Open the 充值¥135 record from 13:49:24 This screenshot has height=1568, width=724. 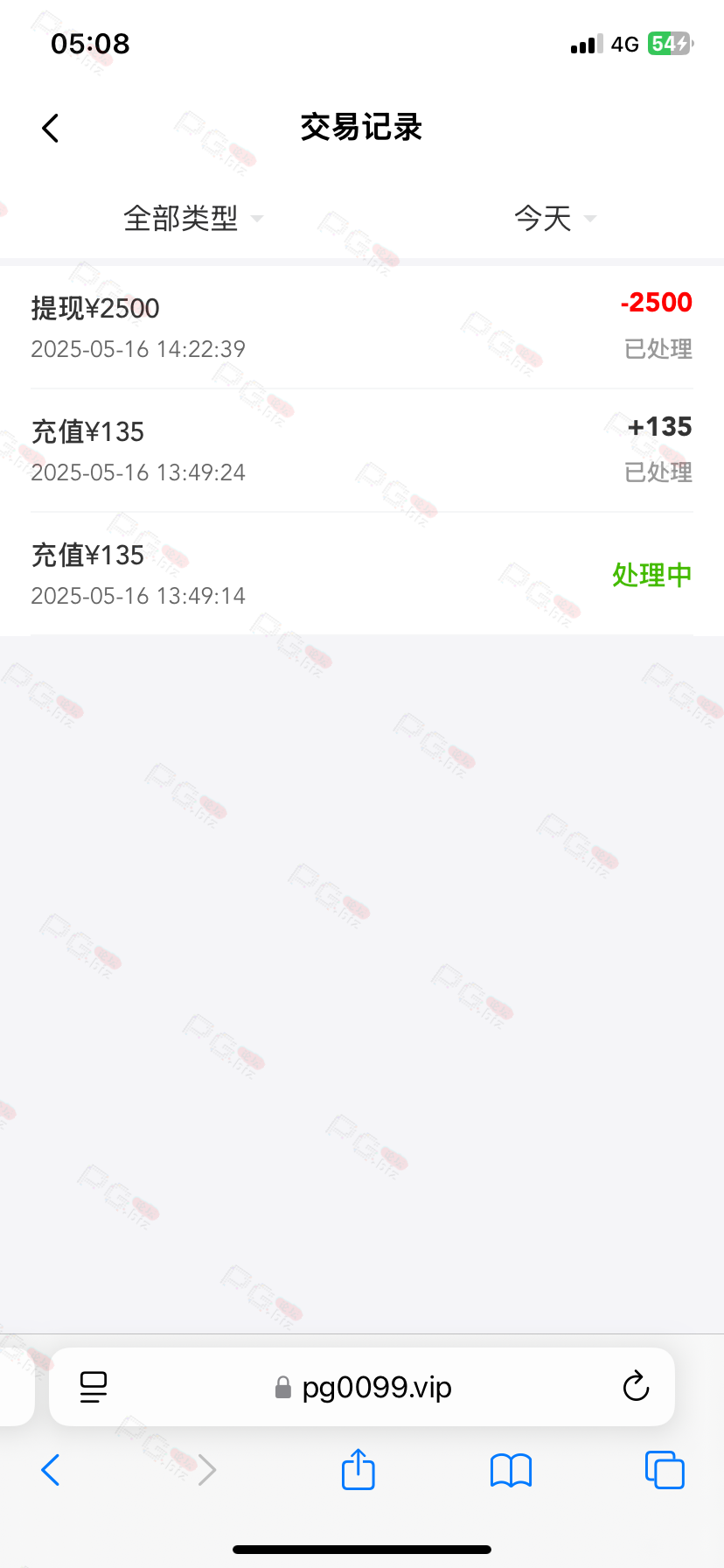tap(362, 451)
